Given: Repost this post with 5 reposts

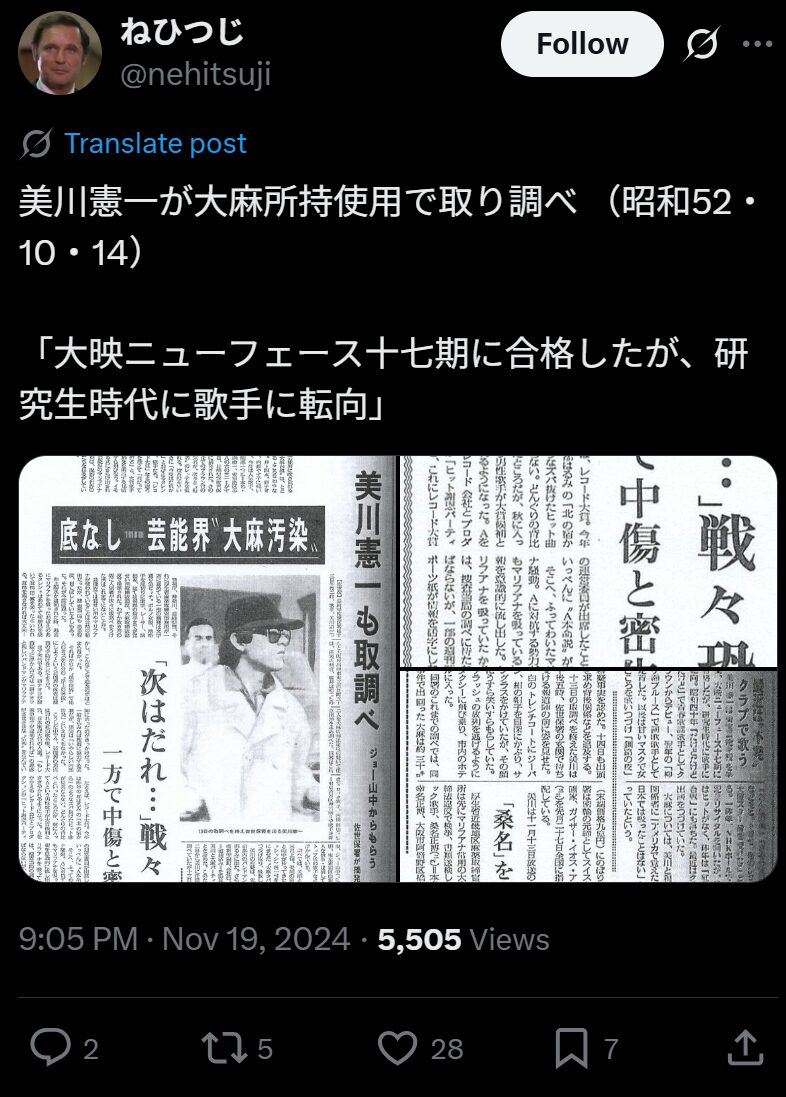Looking at the screenshot, I should tap(222, 1047).
